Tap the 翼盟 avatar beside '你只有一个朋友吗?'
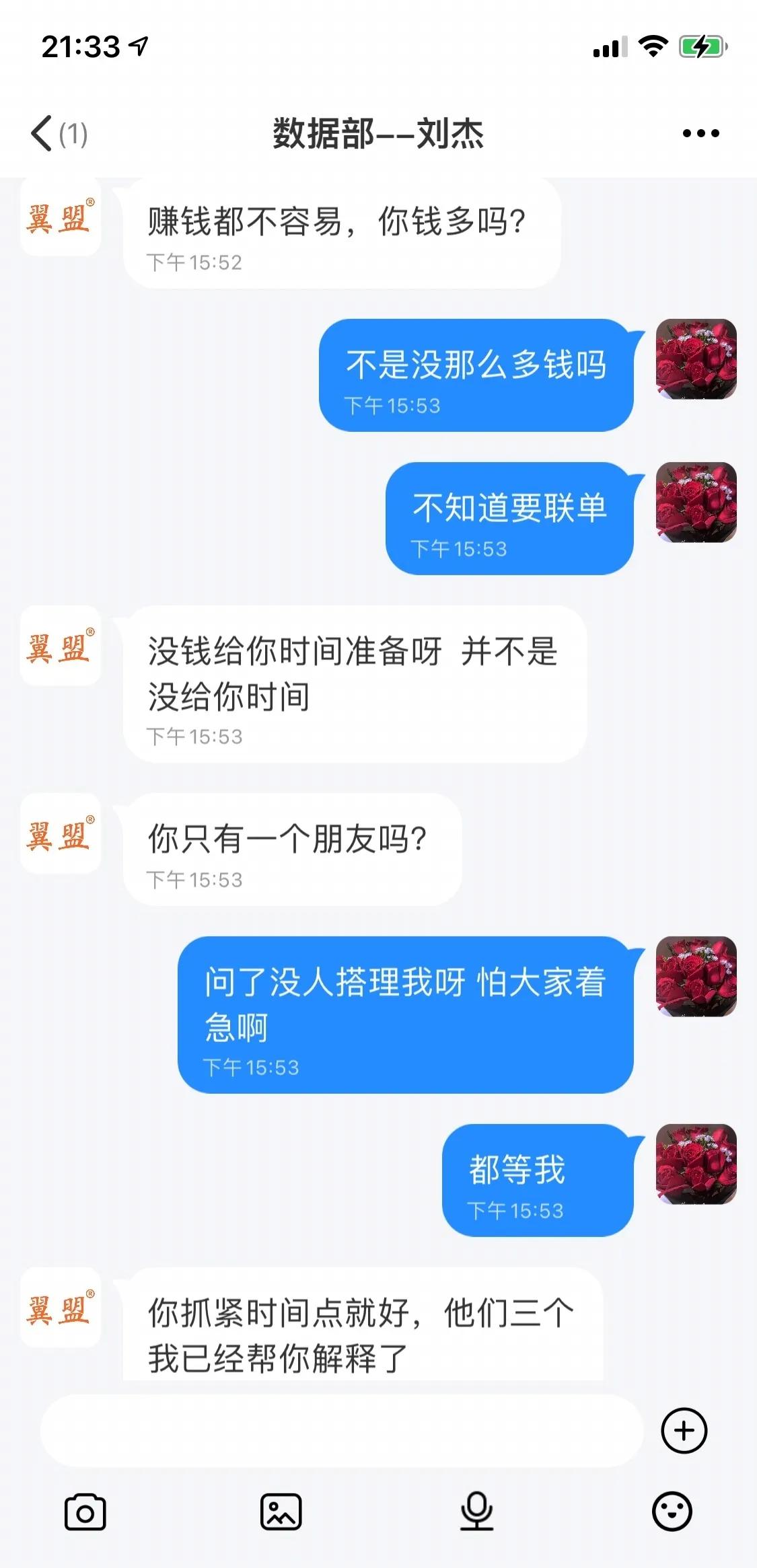The image size is (757, 1568). [x=60, y=833]
